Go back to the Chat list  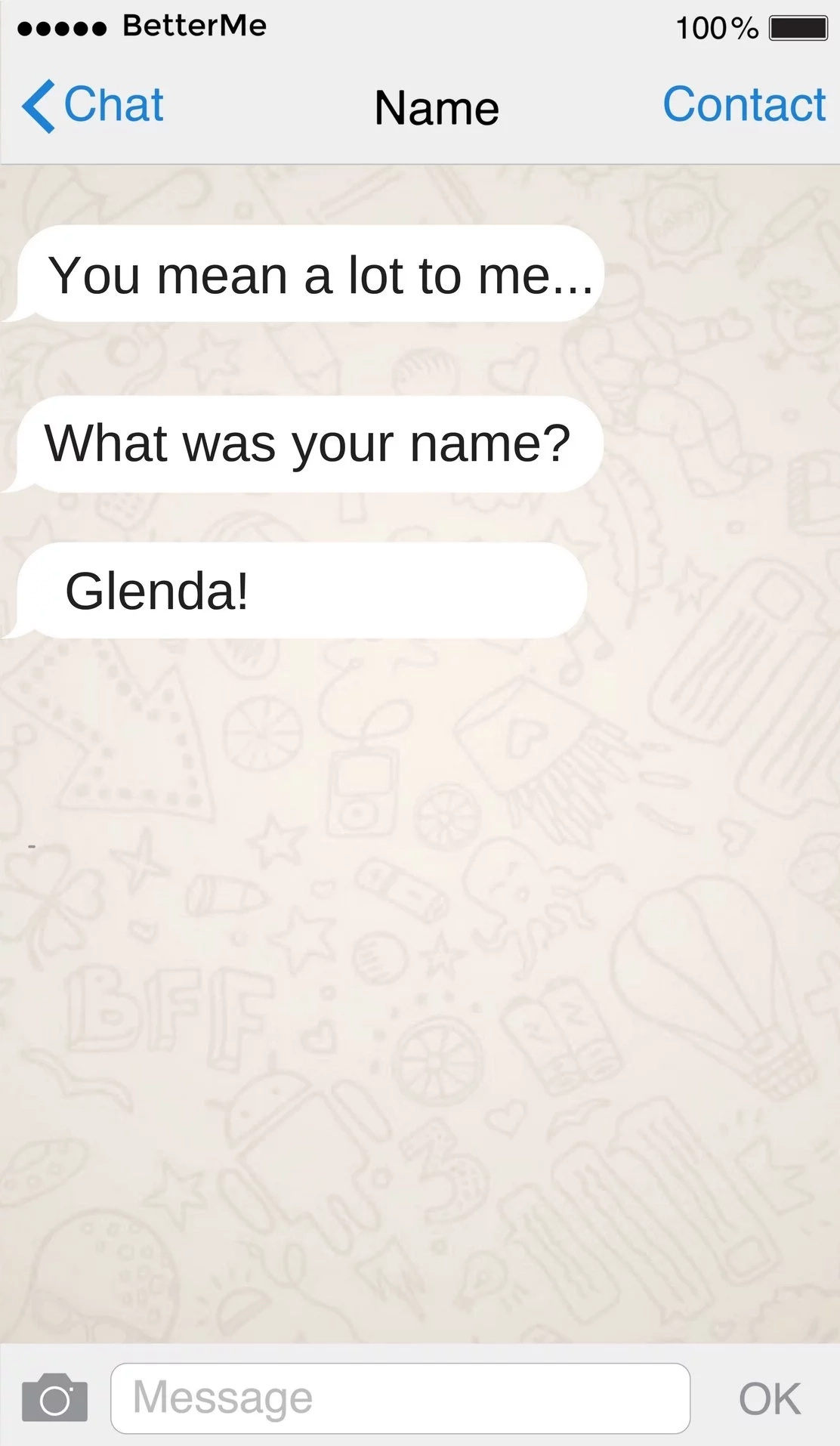click(93, 105)
